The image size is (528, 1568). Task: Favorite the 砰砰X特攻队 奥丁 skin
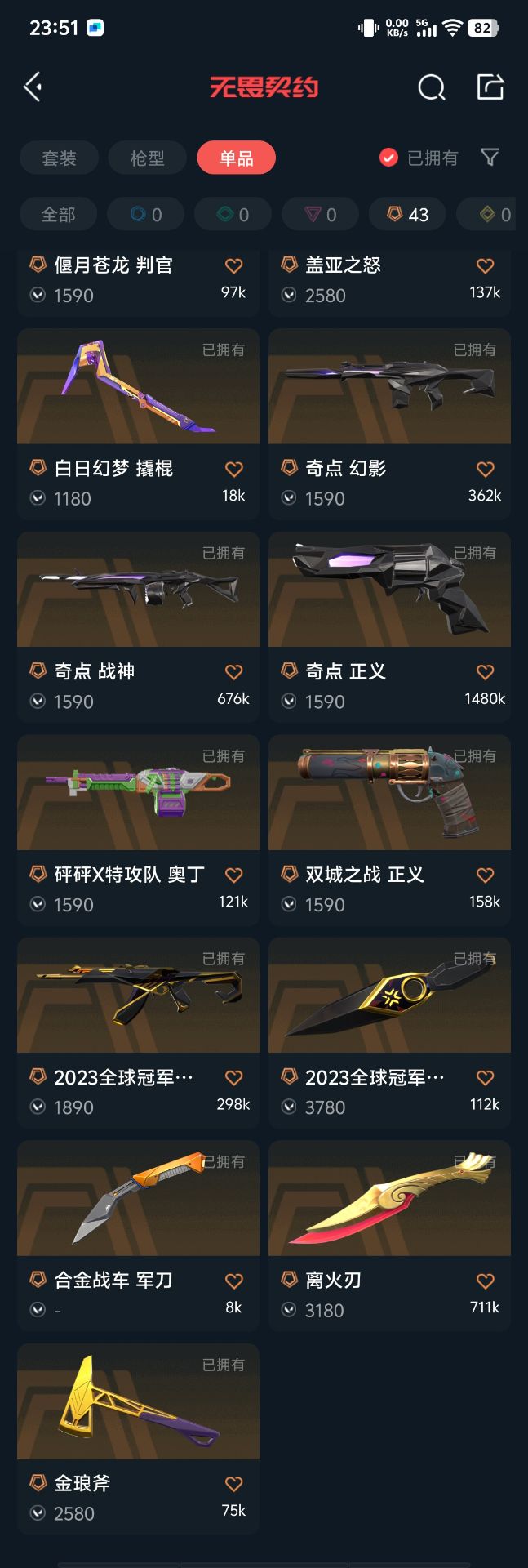point(233,875)
